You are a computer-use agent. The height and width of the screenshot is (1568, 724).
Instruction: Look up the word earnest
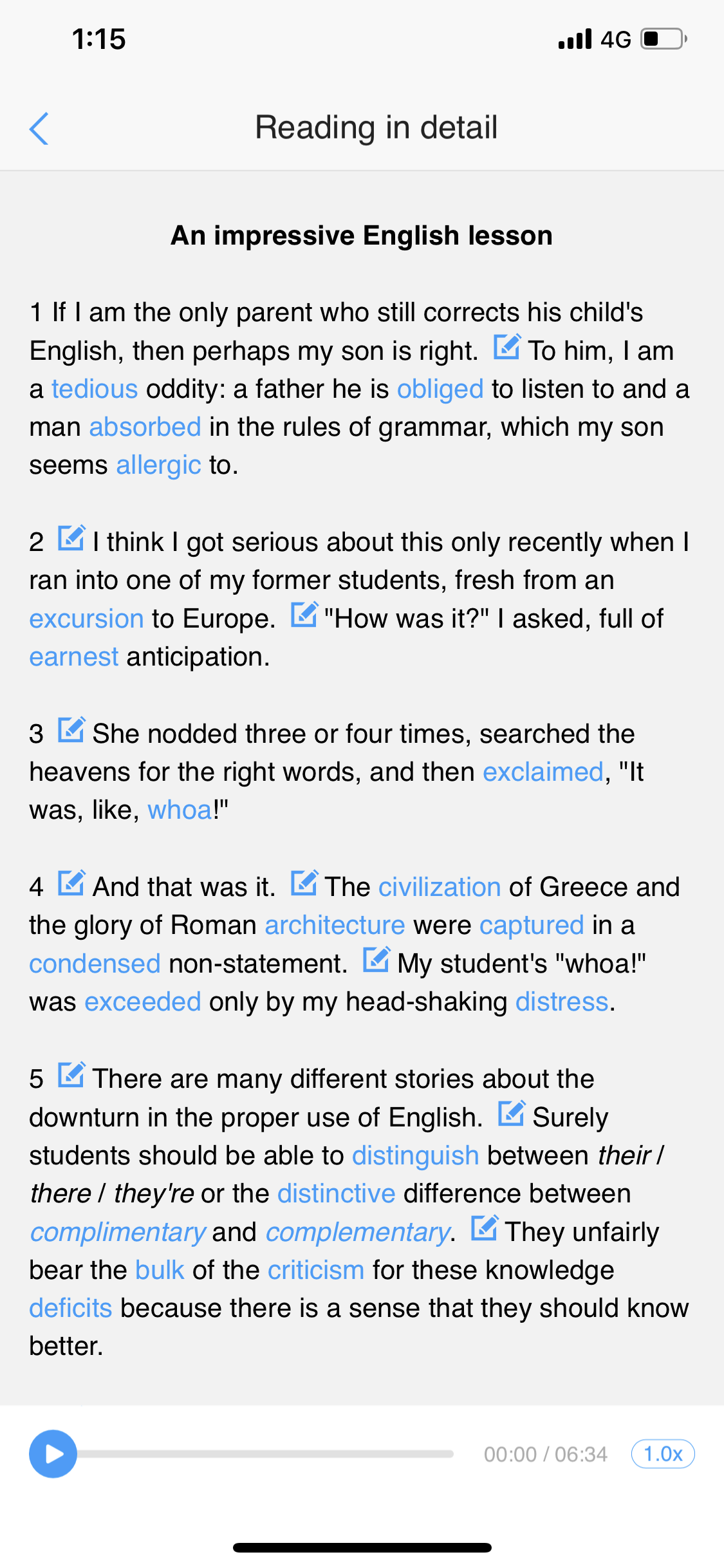click(x=74, y=657)
